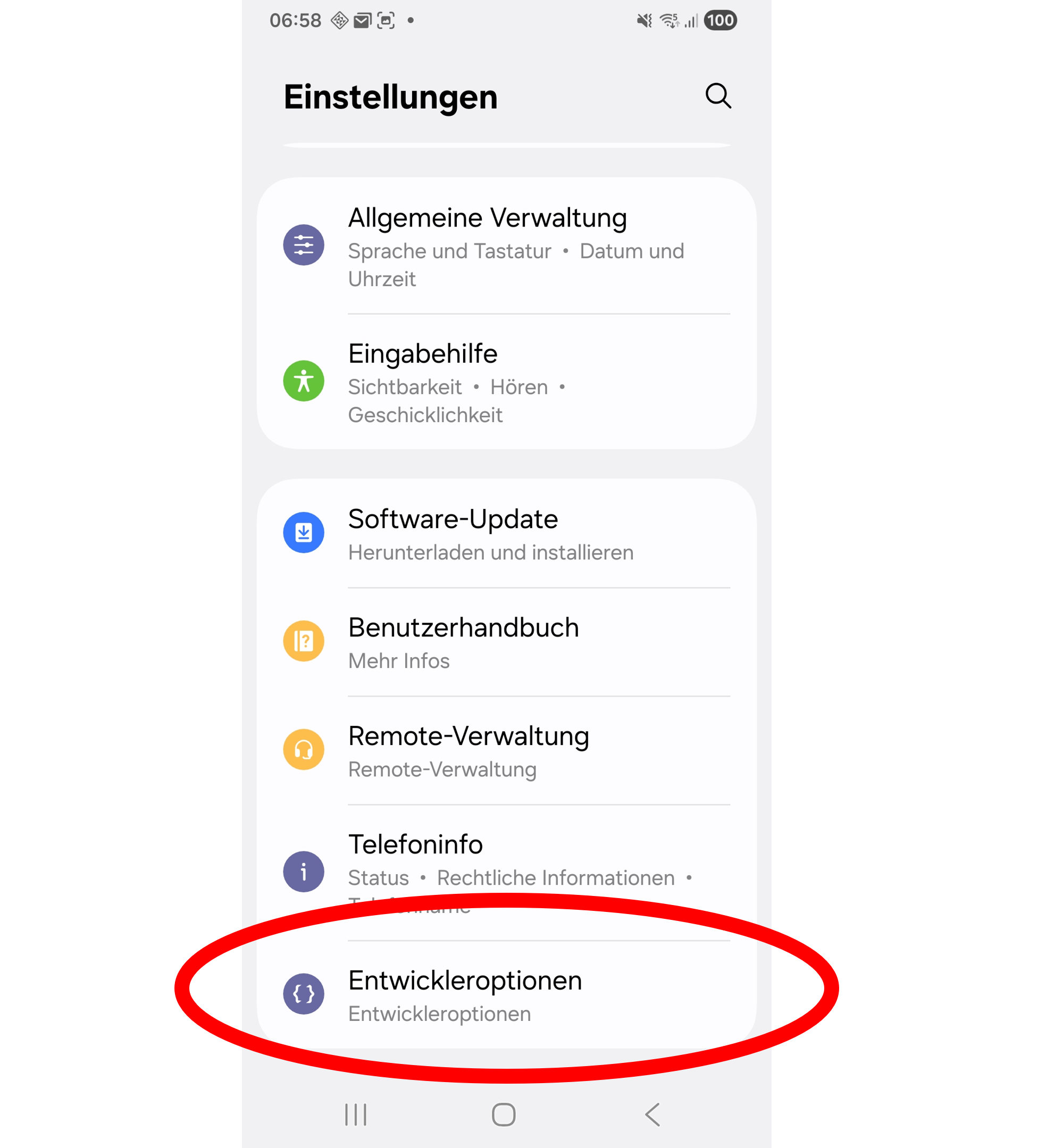Open Allgemeine Verwaltung settings
Image resolution: width=1038 pixels, height=1148 pixels.
click(506, 246)
